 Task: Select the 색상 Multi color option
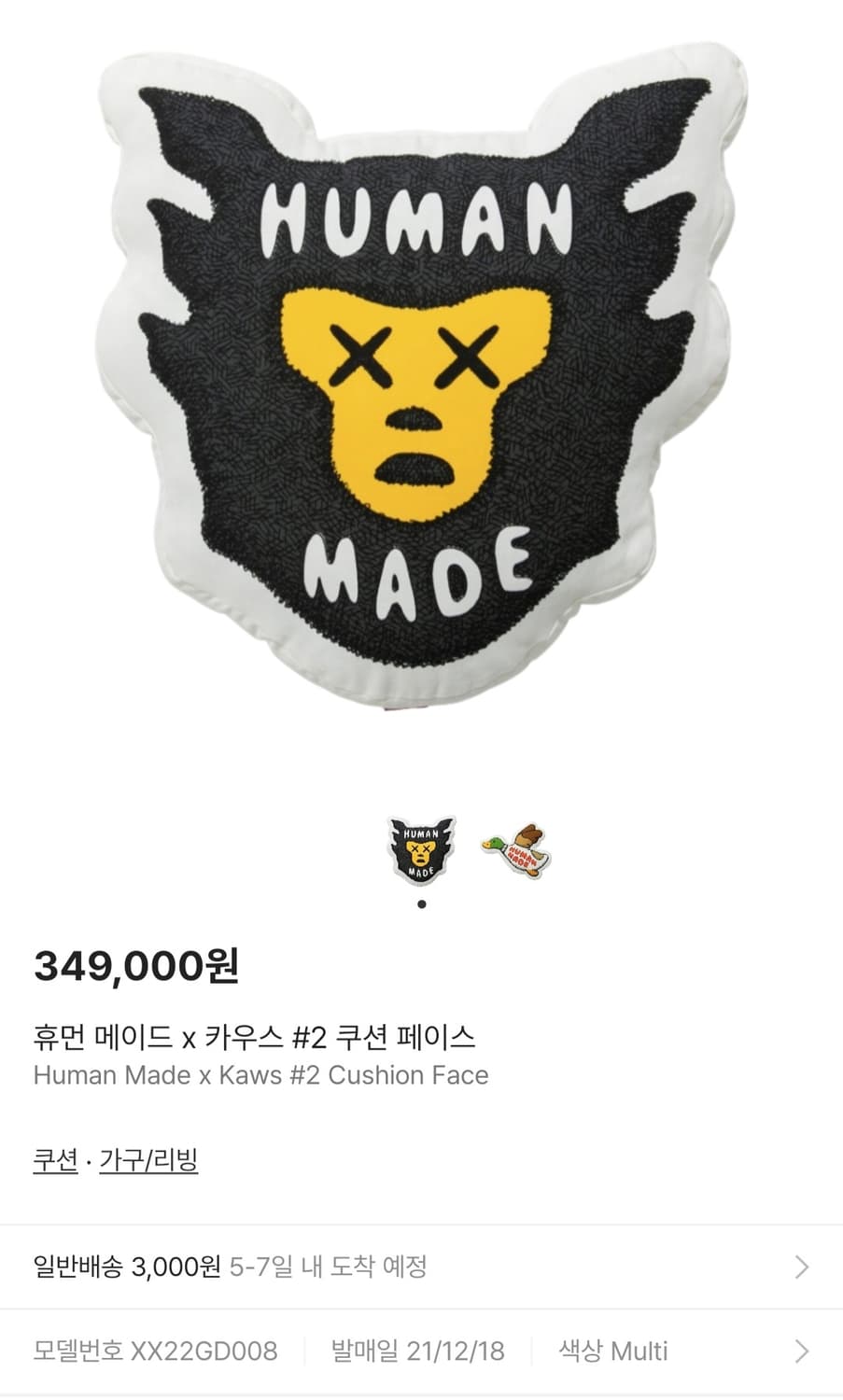[x=612, y=1350]
